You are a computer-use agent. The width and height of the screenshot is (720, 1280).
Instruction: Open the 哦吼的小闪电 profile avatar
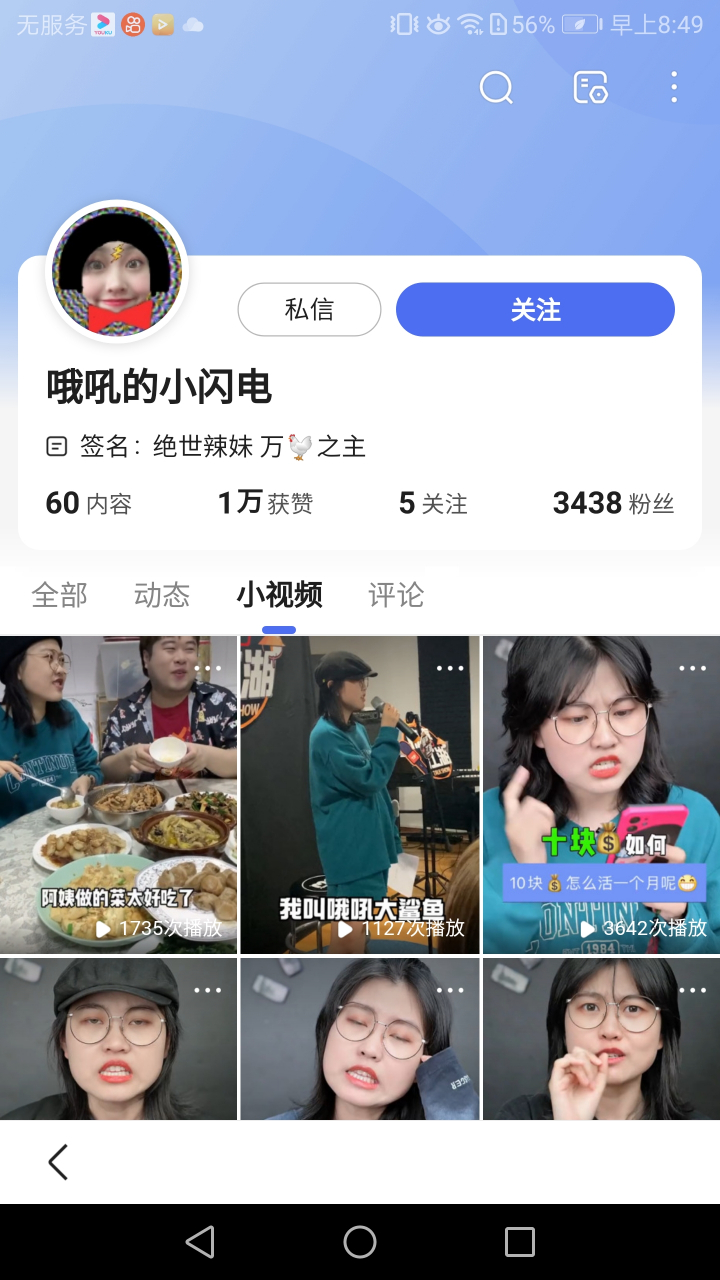click(x=117, y=272)
